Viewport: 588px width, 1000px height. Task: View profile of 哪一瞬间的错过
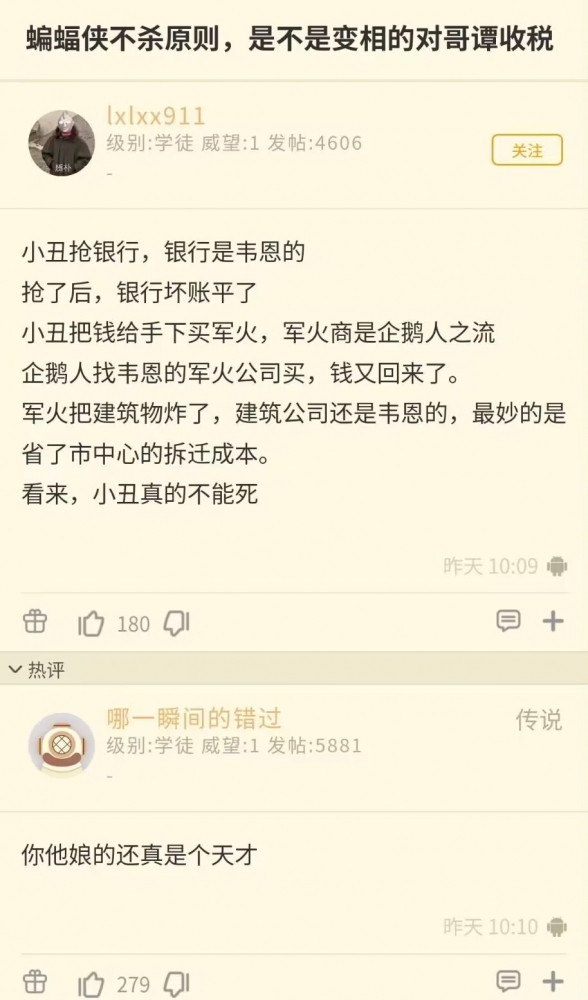point(194,719)
